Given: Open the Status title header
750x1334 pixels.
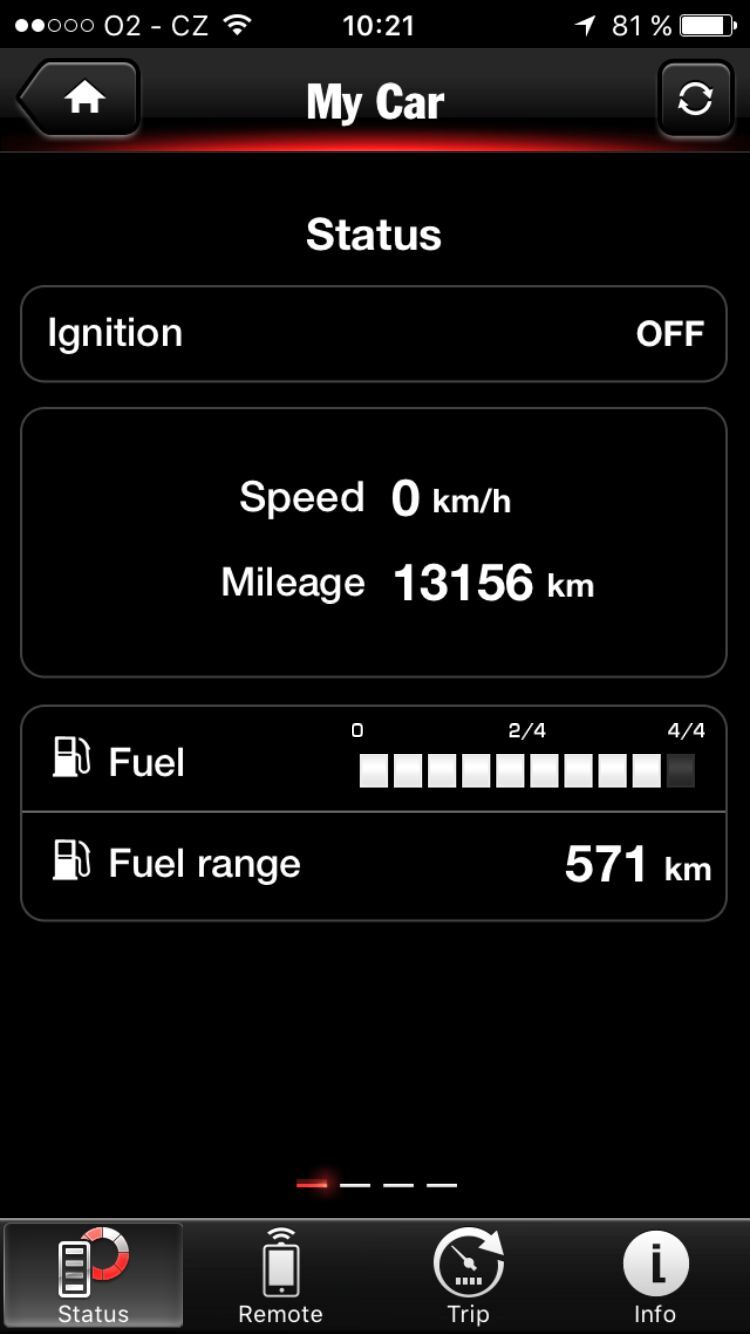Looking at the screenshot, I should point(374,234).
